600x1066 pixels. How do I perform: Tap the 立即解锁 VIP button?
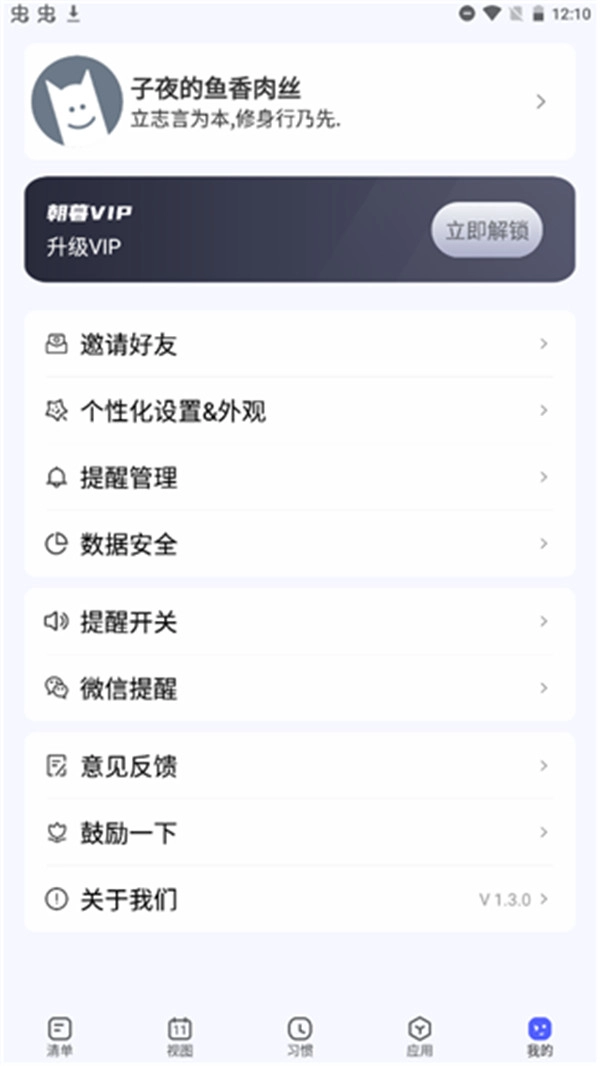486,231
